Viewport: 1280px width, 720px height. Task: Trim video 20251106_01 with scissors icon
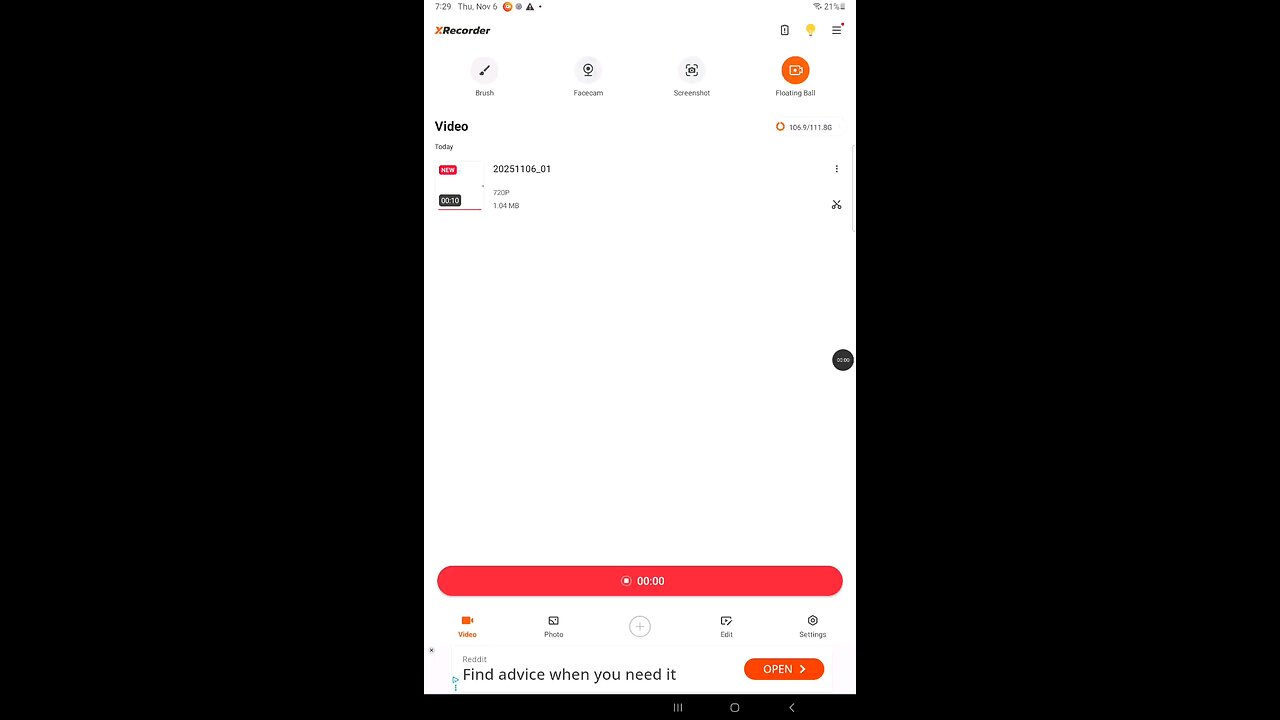coord(836,205)
